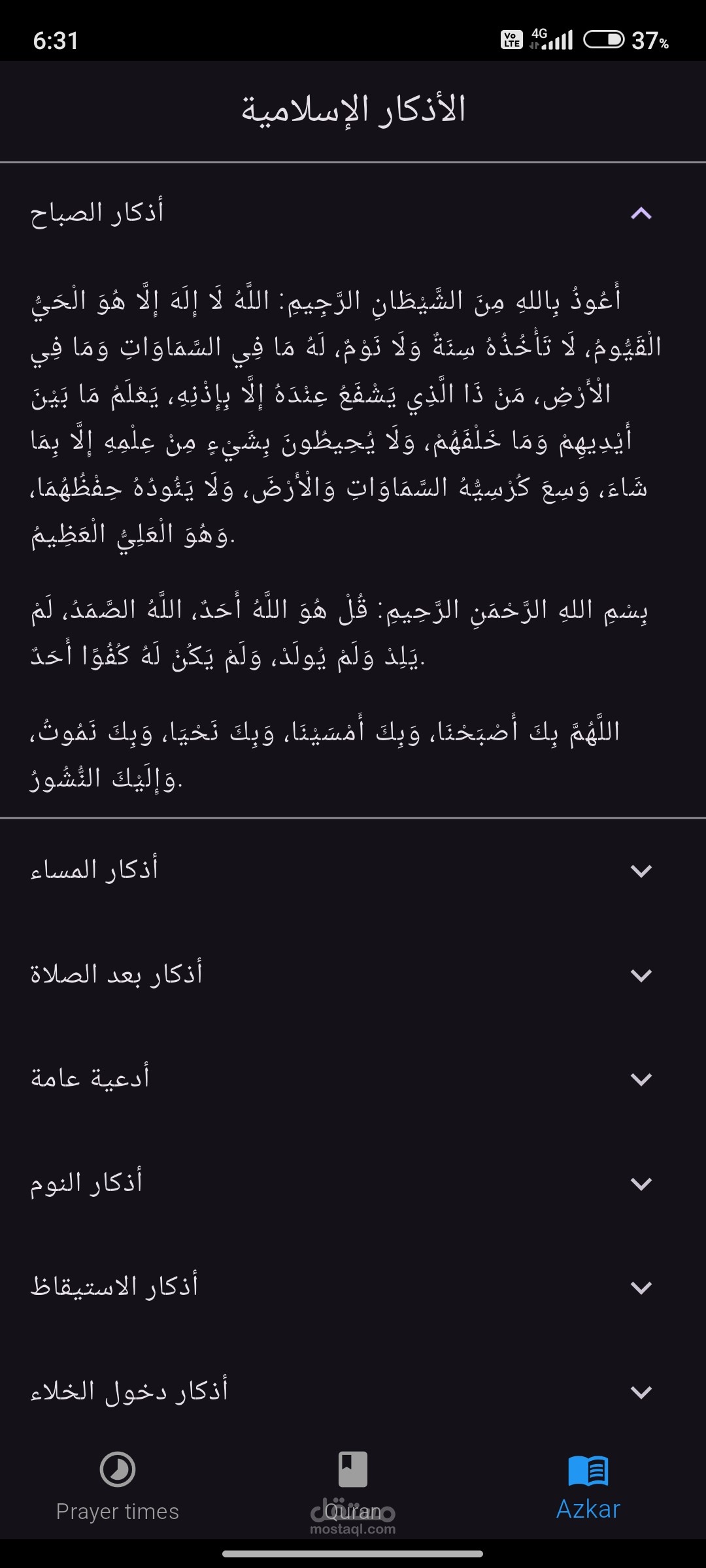Collapse the أذكار الصباح section
This screenshot has width=706, height=1568.
point(641,213)
